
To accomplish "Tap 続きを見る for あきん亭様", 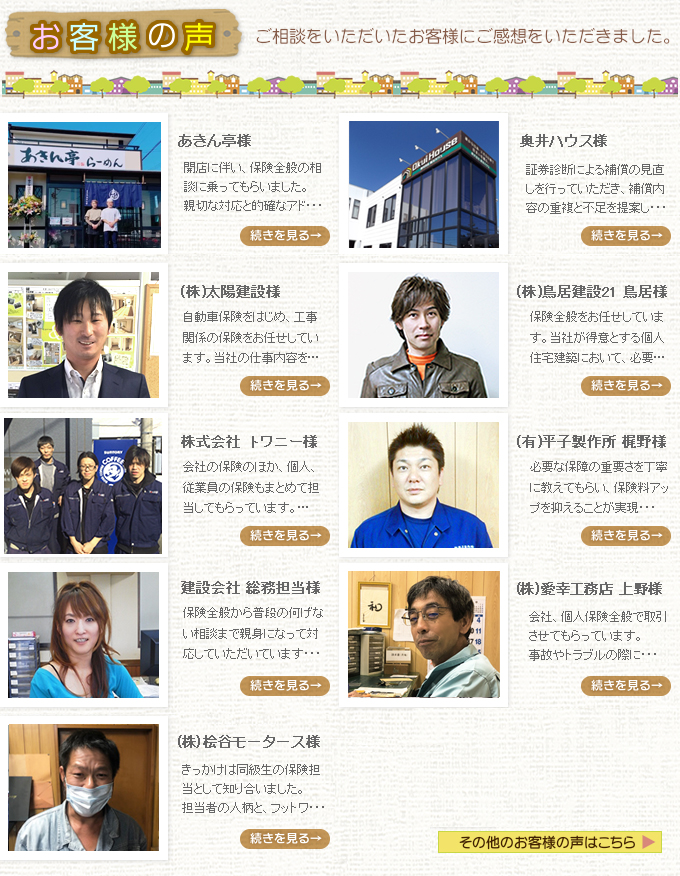I will 284,236.
